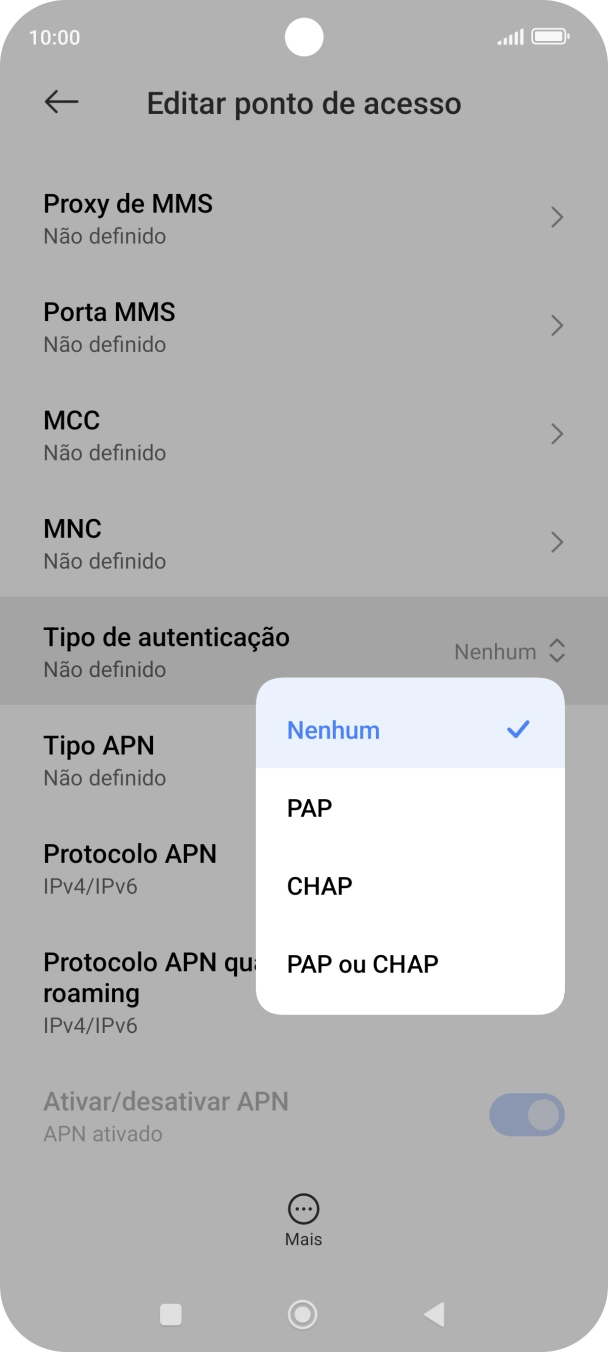Tap the system back navigation button
This screenshot has width=608, height=1352.
point(434,1314)
